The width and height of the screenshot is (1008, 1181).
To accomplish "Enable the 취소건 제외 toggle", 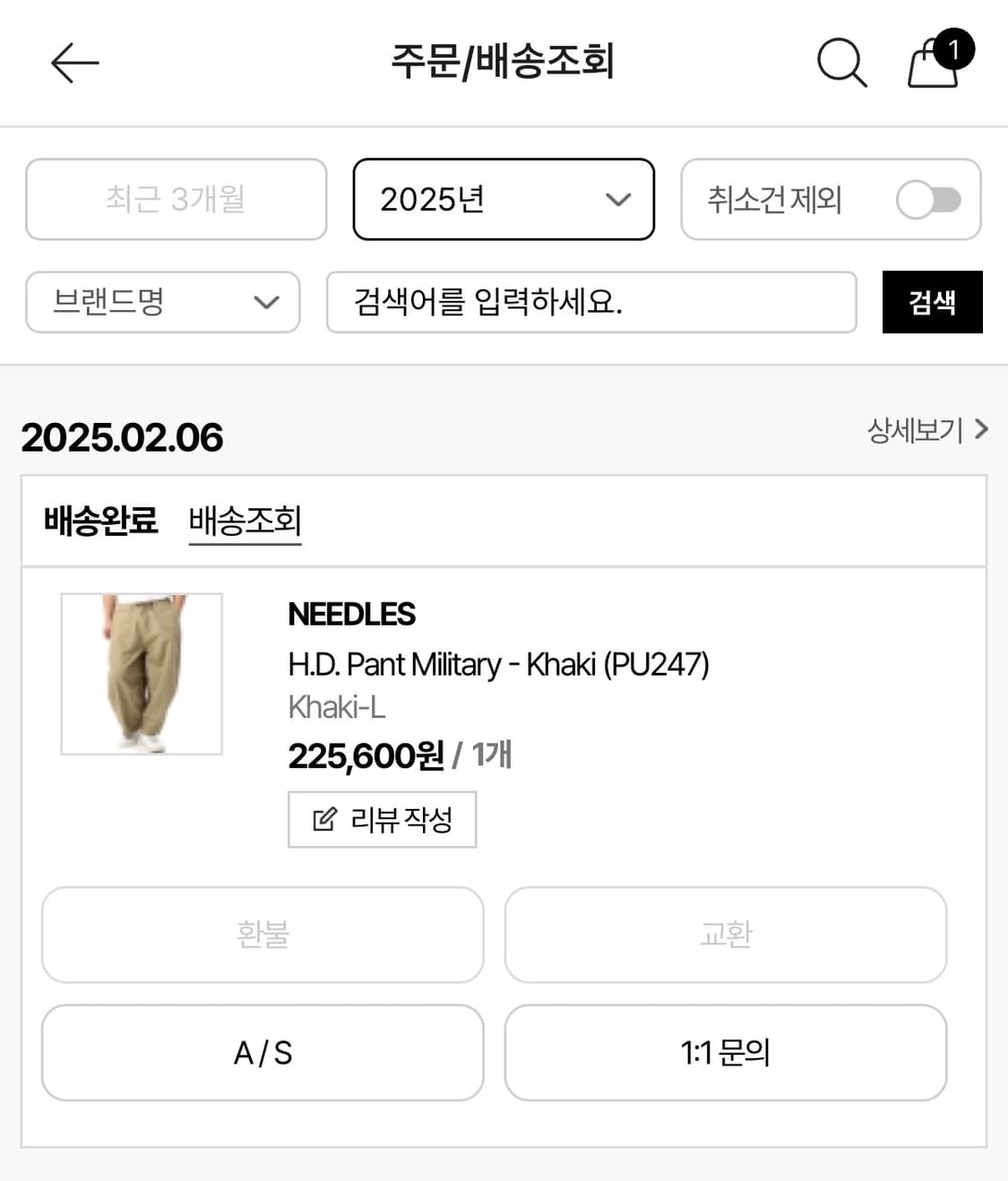I will (x=929, y=200).
